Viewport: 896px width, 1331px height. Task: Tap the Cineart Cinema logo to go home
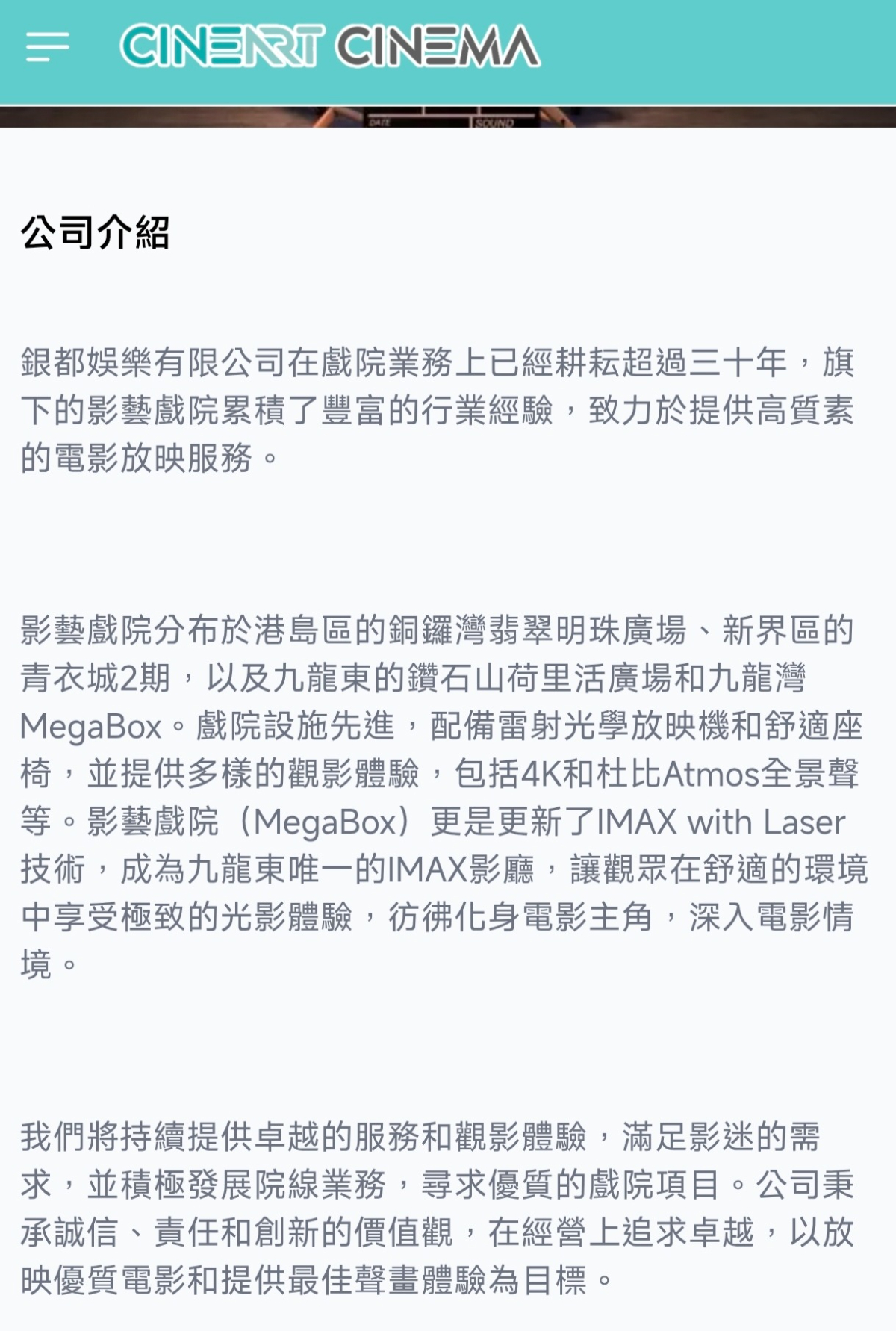329,46
